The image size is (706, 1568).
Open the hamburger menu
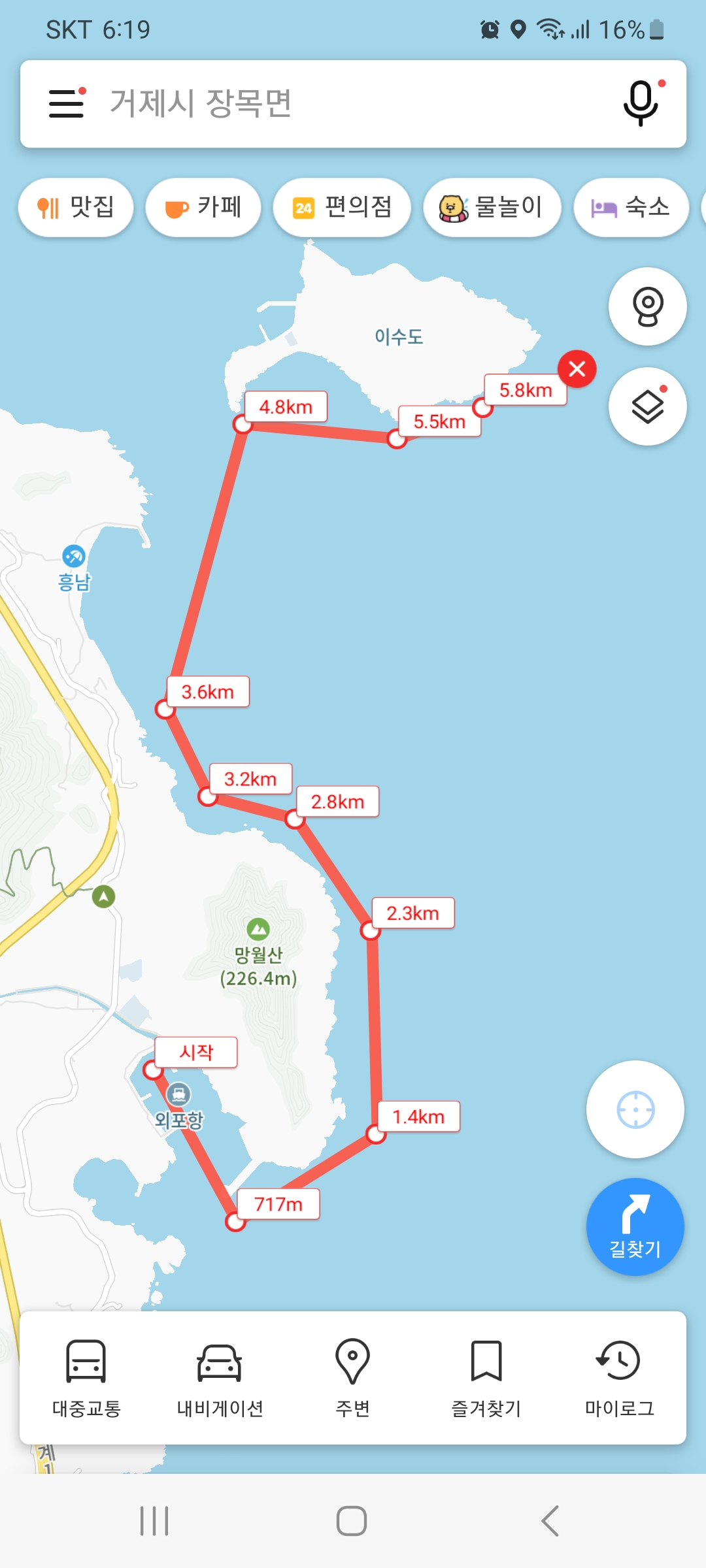coord(67,104)
